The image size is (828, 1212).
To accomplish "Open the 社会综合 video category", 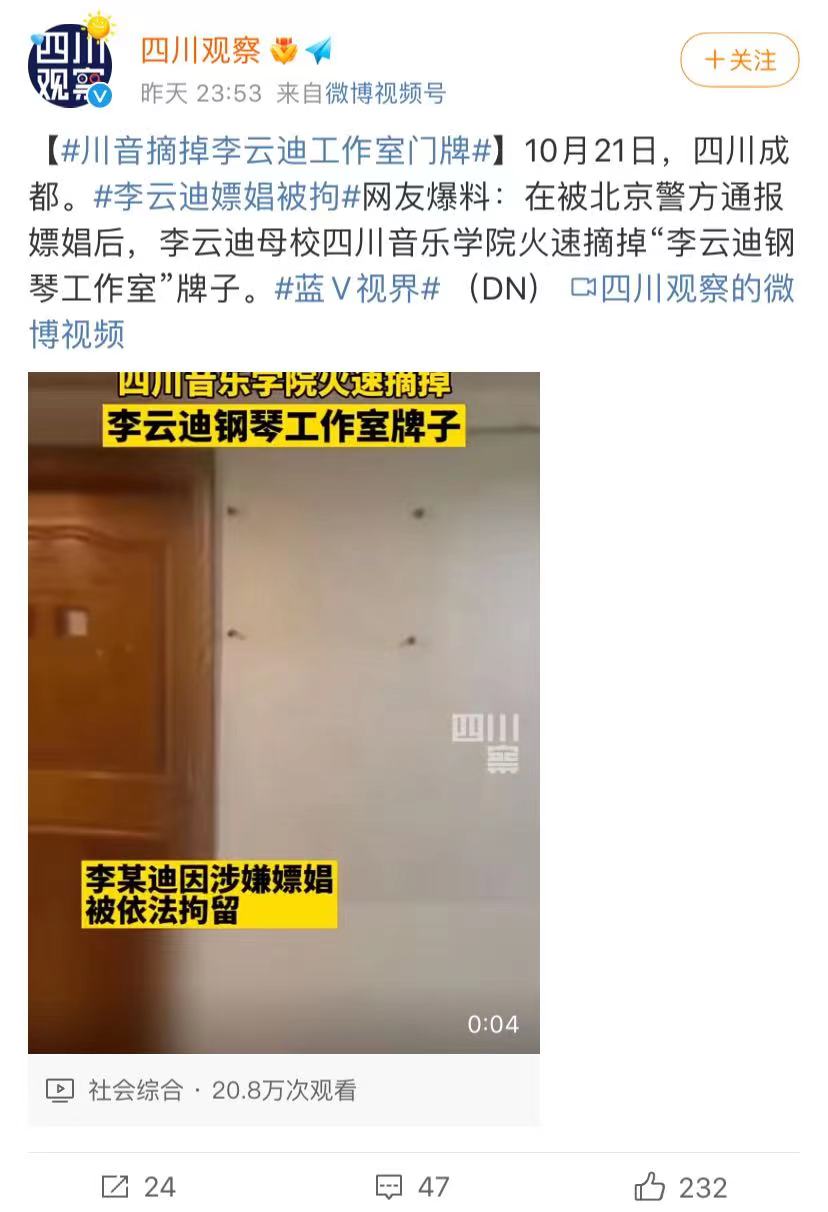I will point(135,1090).
